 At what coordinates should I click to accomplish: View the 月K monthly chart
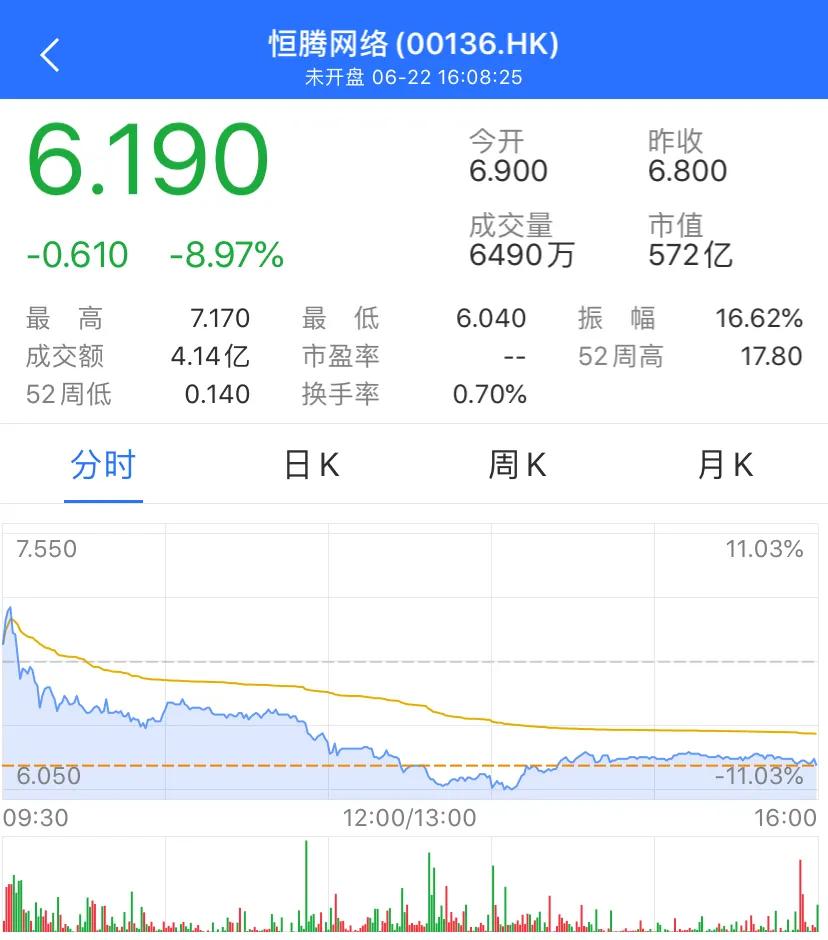pyautogui.click(x=724, y=464)
